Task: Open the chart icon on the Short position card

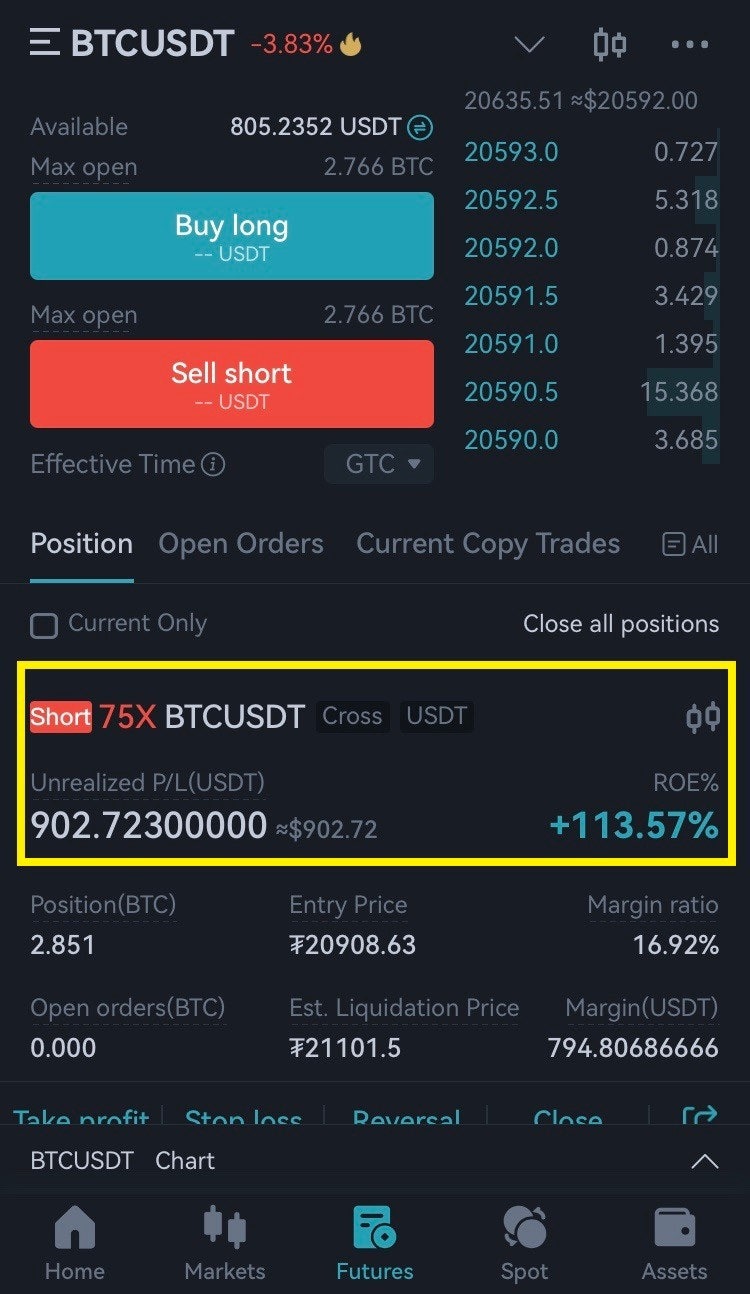Action: 702,717
